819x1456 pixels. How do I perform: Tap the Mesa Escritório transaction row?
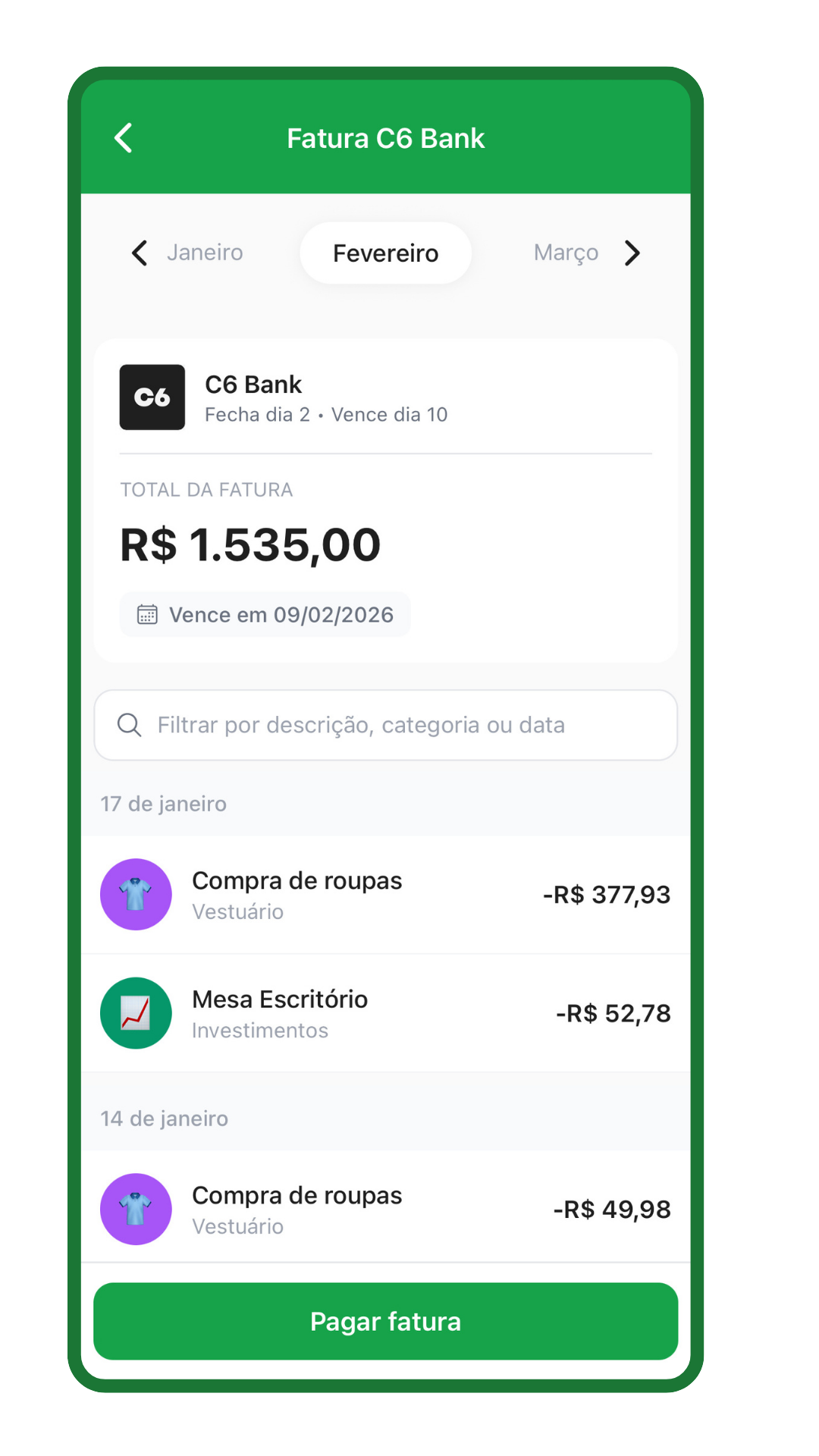(x=384, y=1012)
